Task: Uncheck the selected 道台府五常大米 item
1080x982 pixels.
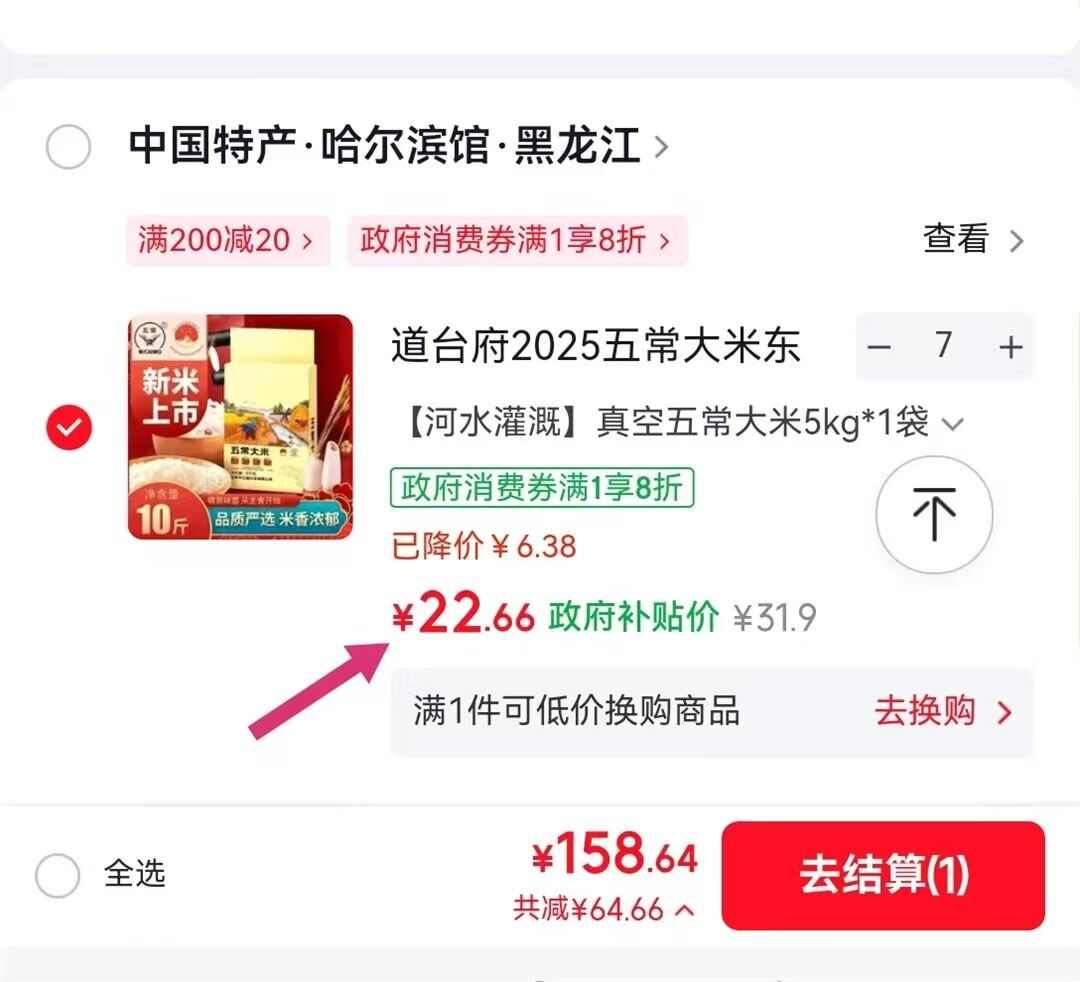Action: coord(69,428)
